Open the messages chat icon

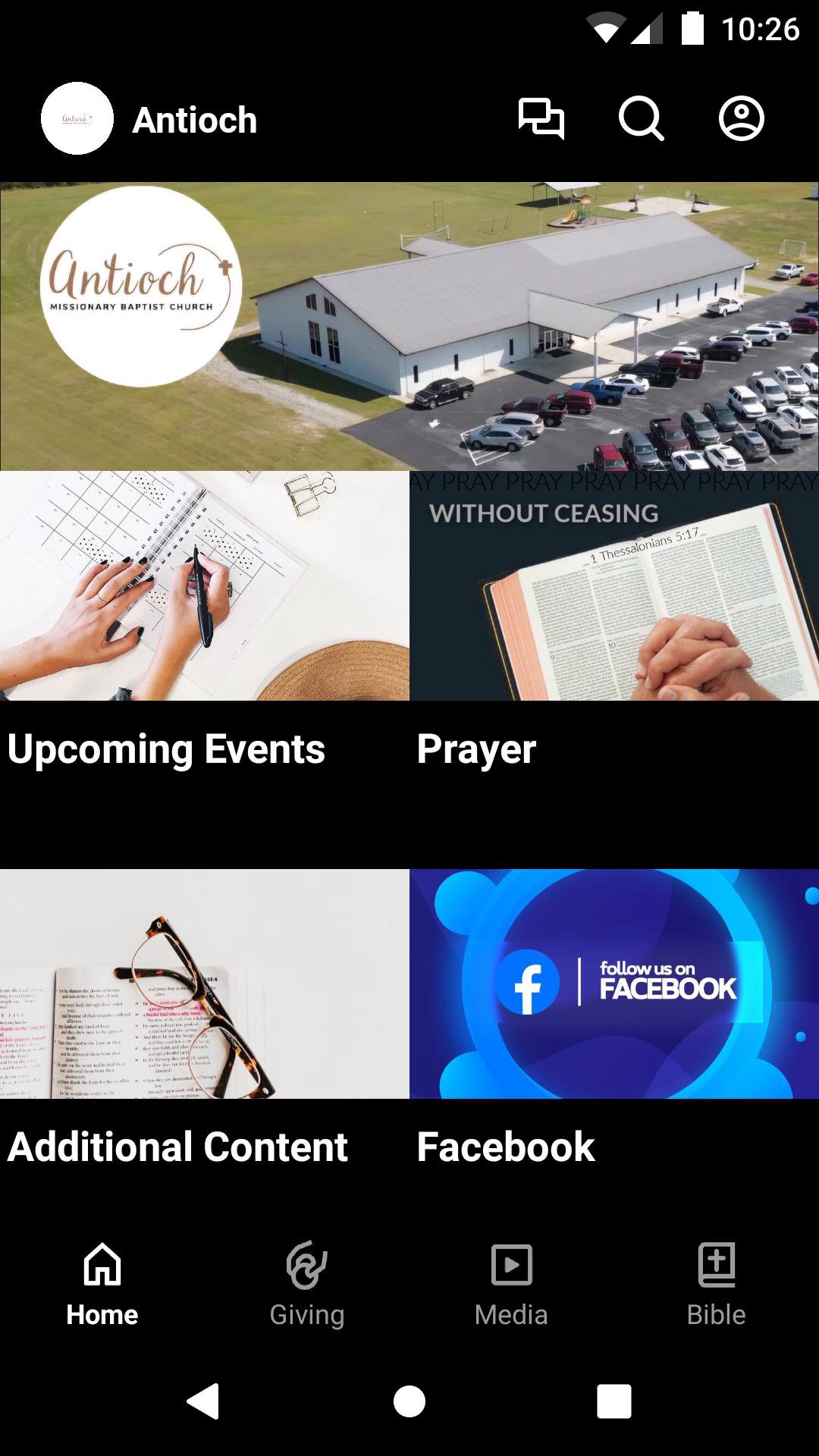point(541,119)
